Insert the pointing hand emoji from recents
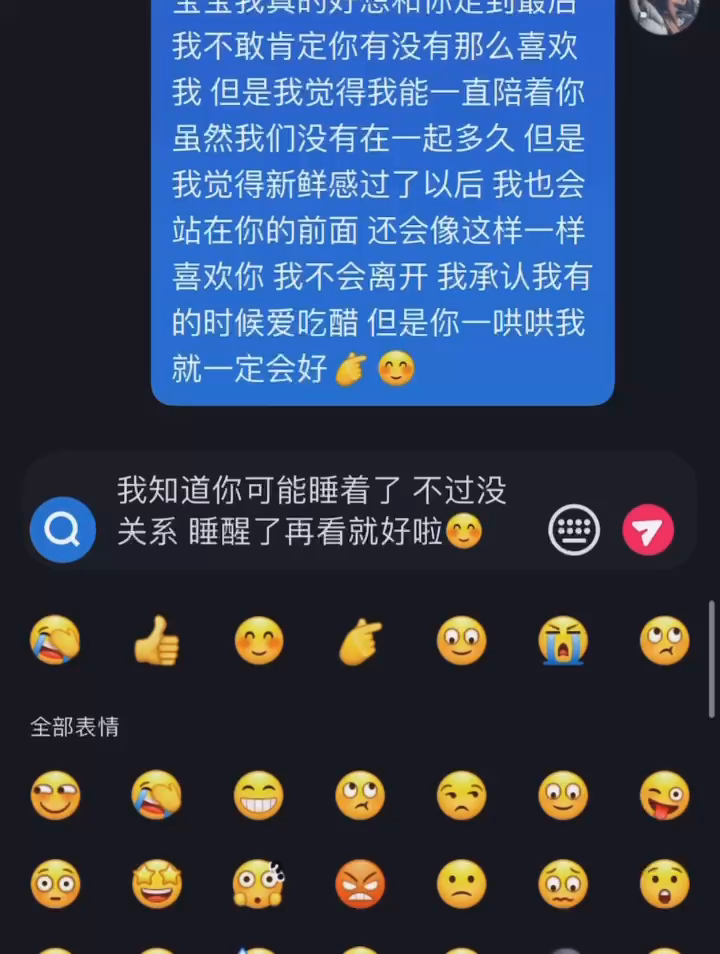The height and width of the screenshot is (954, 720). coord(360,641)
